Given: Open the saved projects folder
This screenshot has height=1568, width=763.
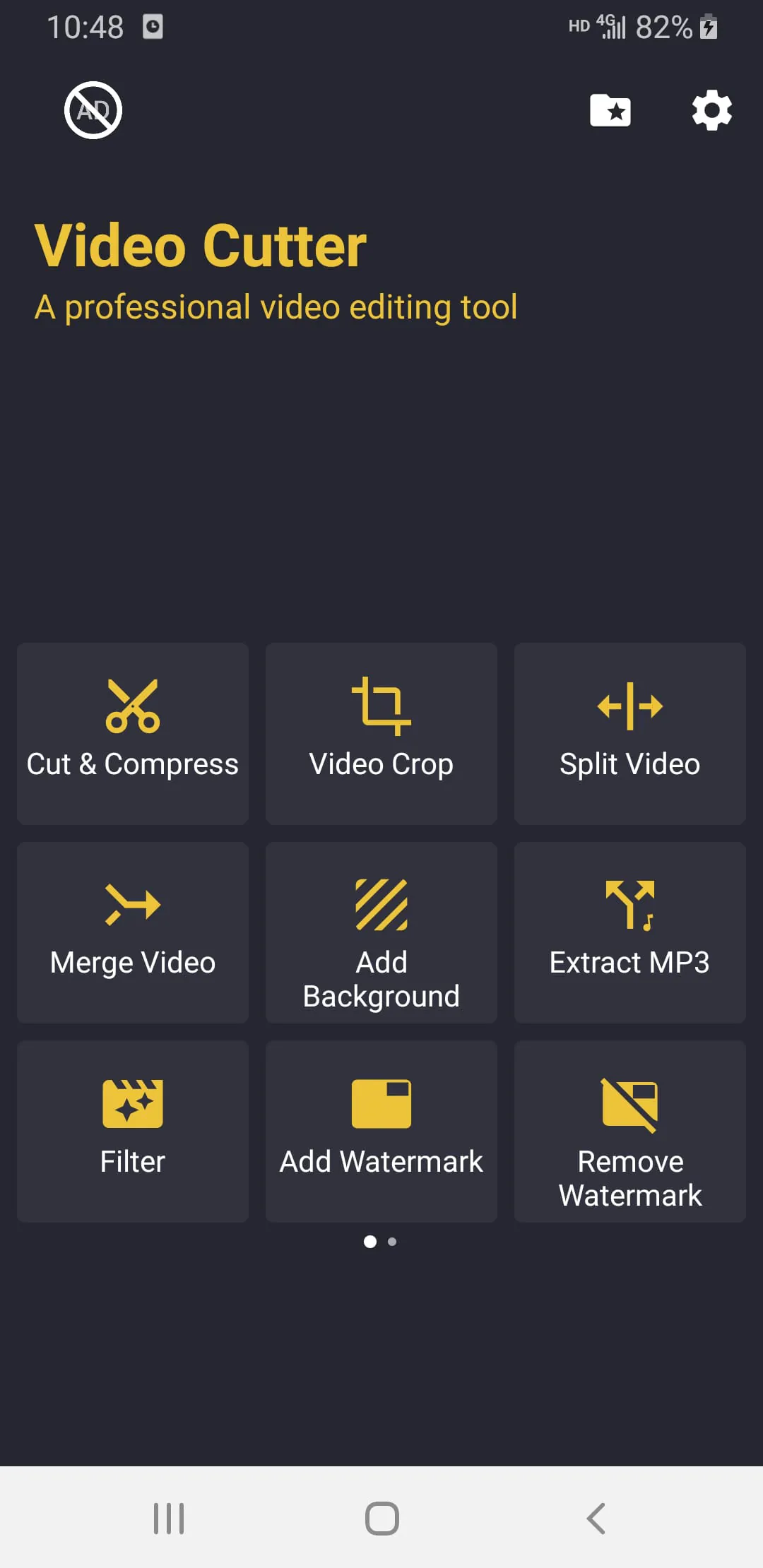Looking at the screenshot, I should (609, 110).
